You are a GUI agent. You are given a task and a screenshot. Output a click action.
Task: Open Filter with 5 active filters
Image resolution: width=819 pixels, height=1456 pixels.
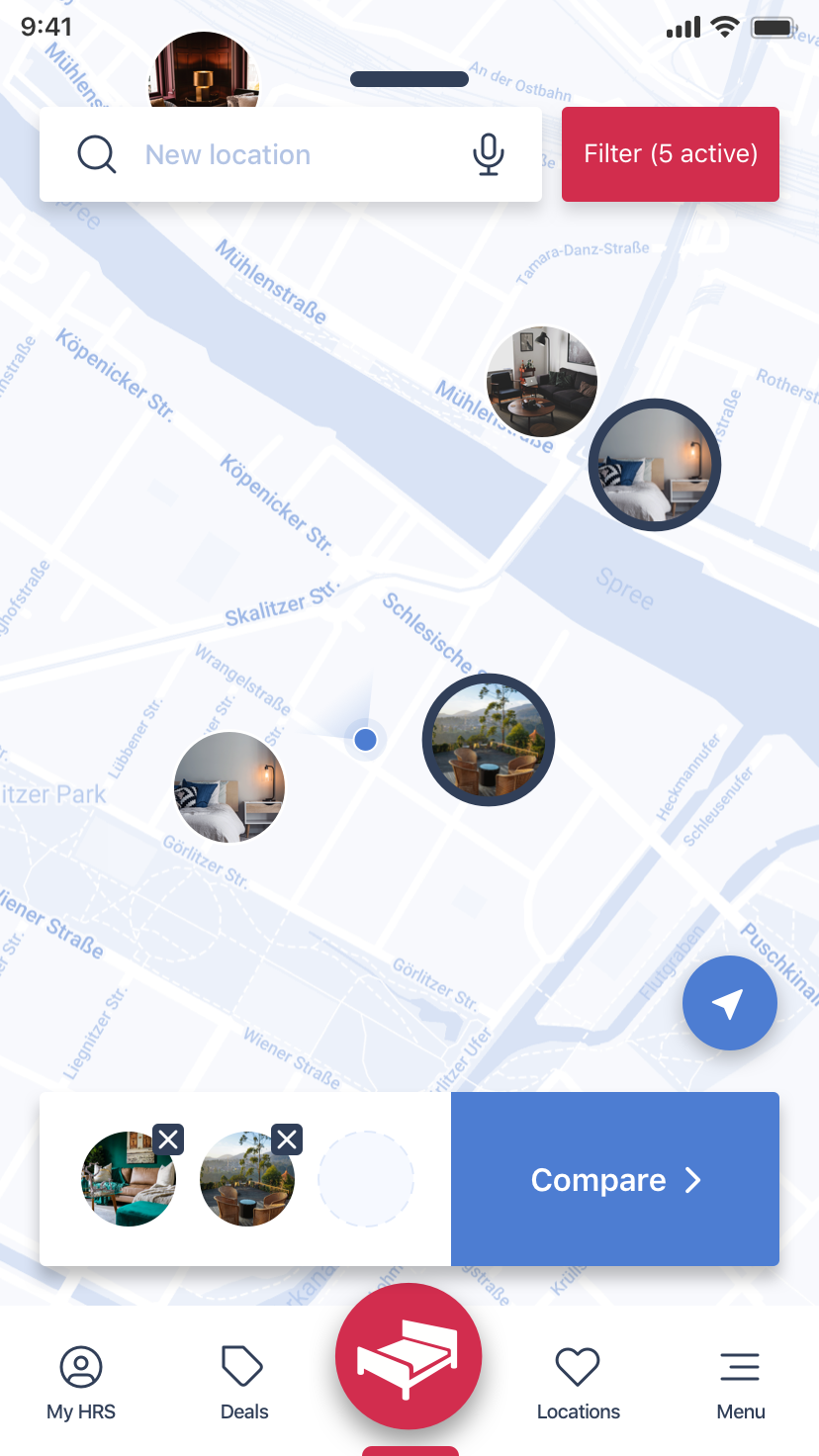(670, 154)
